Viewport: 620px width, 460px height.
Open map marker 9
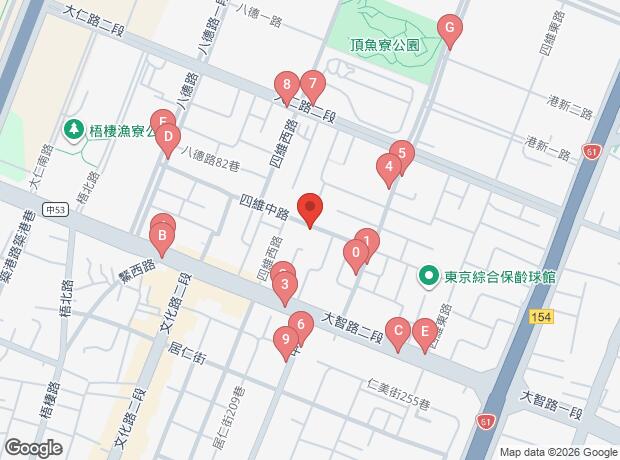(286, 344)
